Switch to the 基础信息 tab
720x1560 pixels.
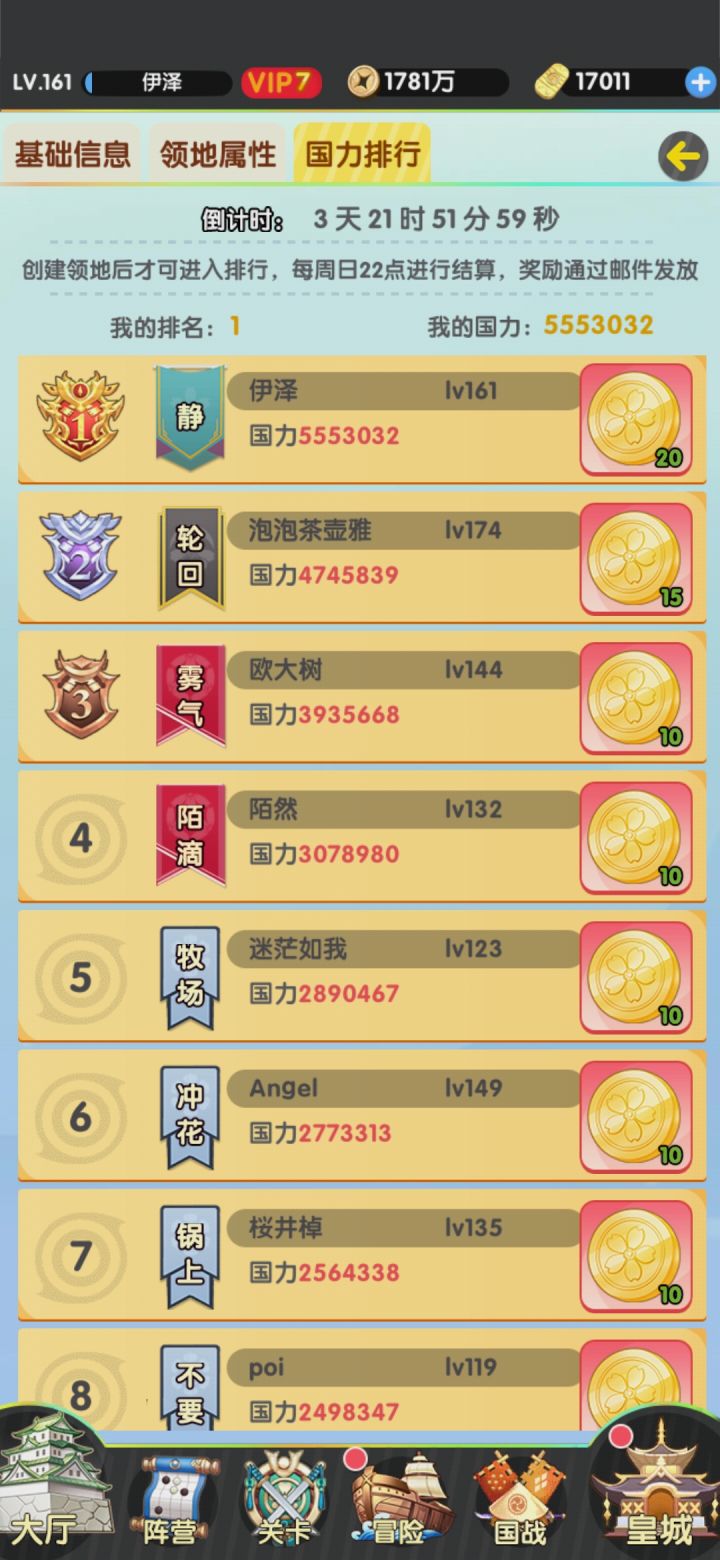[x=72, y=154]
